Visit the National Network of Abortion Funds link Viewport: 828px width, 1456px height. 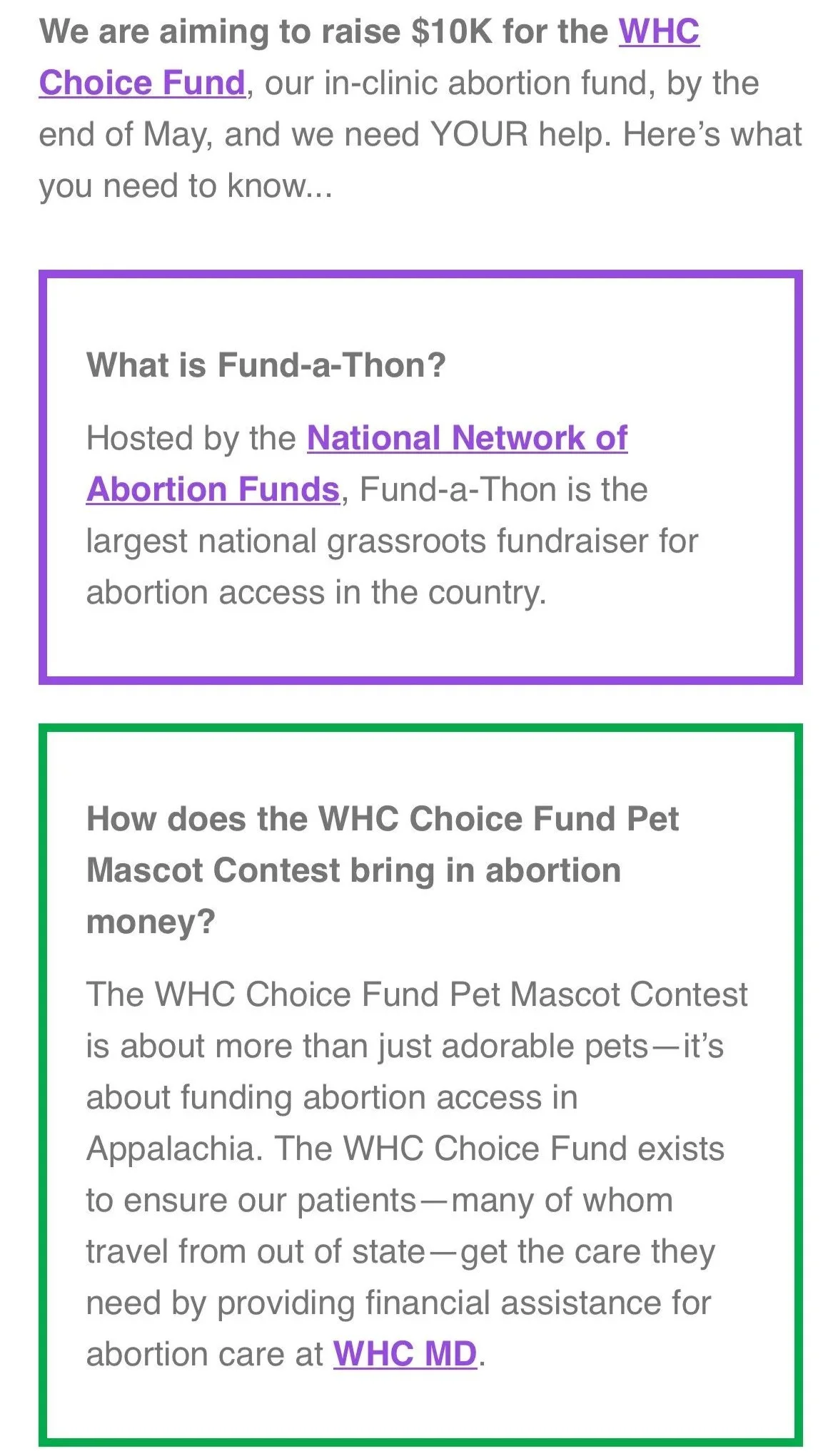[467, 438]
